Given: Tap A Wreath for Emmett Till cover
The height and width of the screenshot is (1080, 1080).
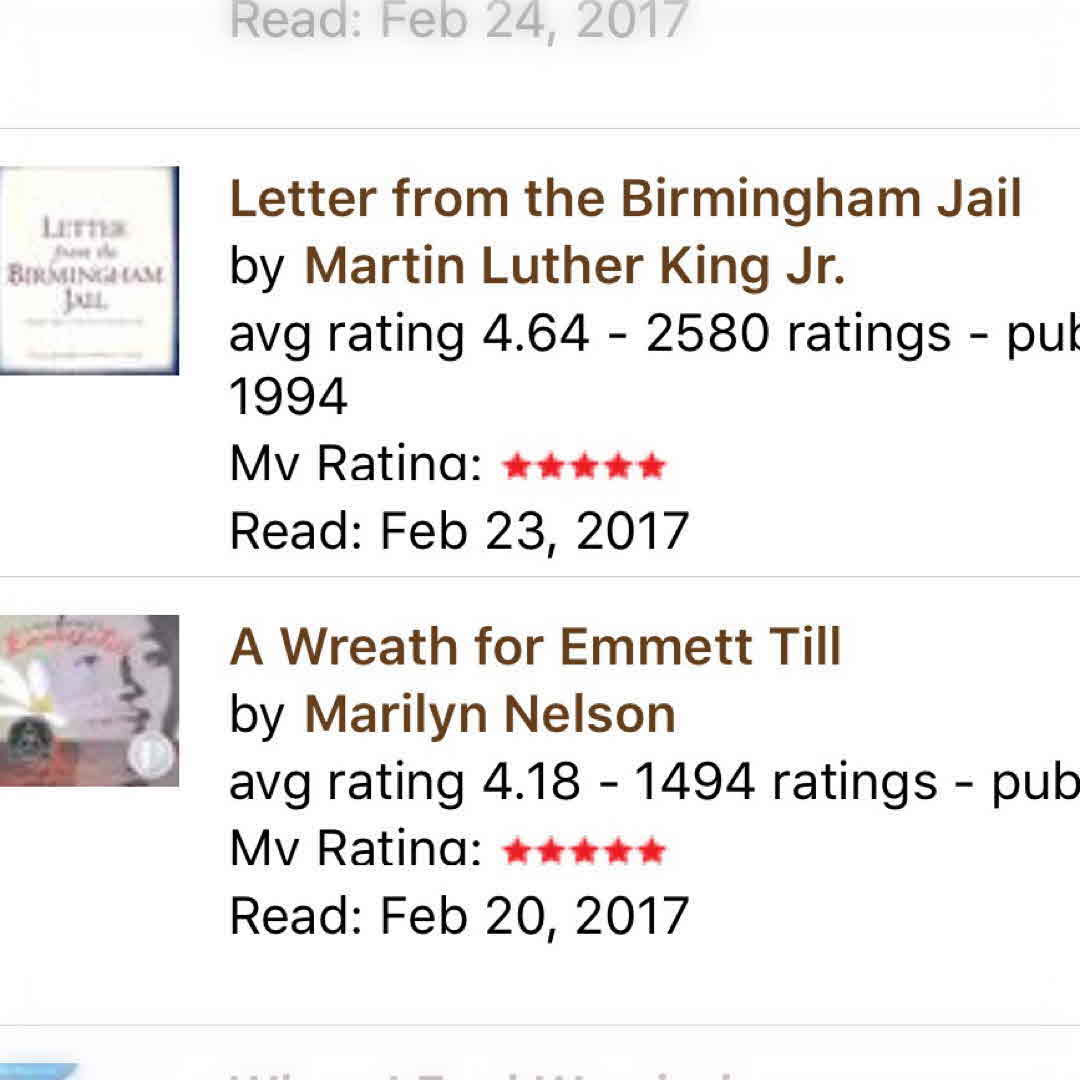Looking at the screenshot, I should tap(89, 700).
